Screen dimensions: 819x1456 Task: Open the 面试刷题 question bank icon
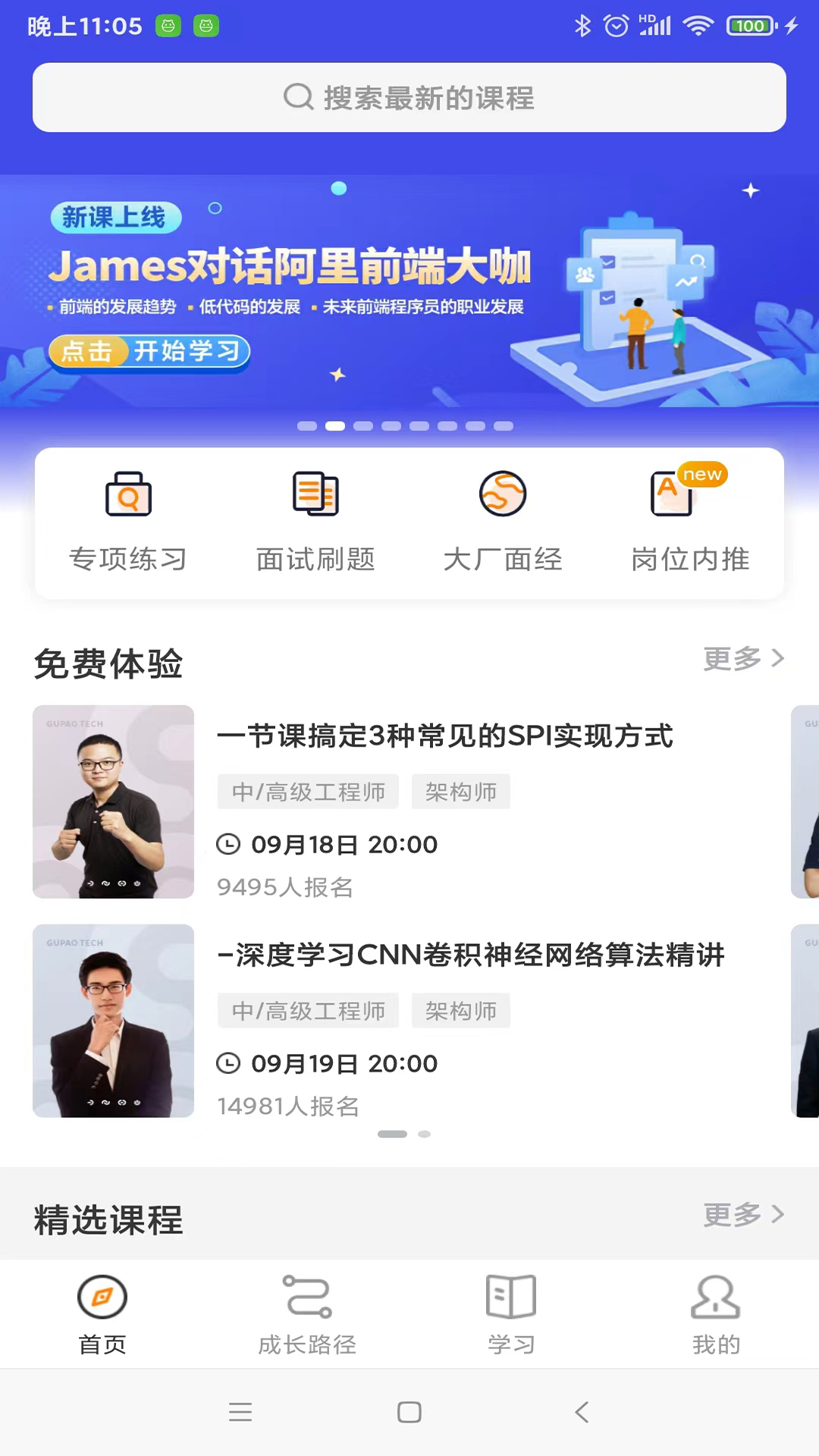(315, 494)
